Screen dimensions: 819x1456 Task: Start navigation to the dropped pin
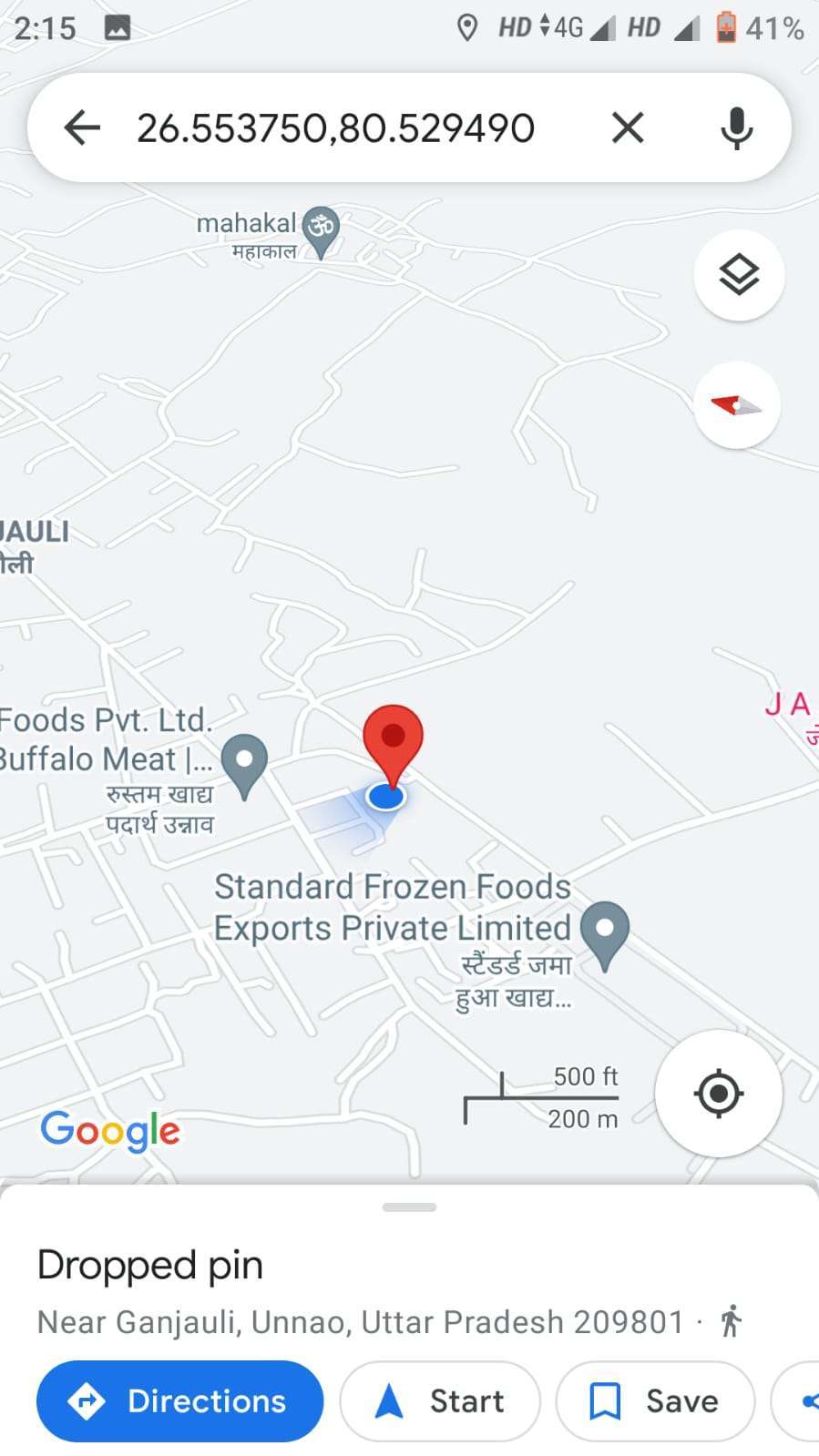(440, 1400)
